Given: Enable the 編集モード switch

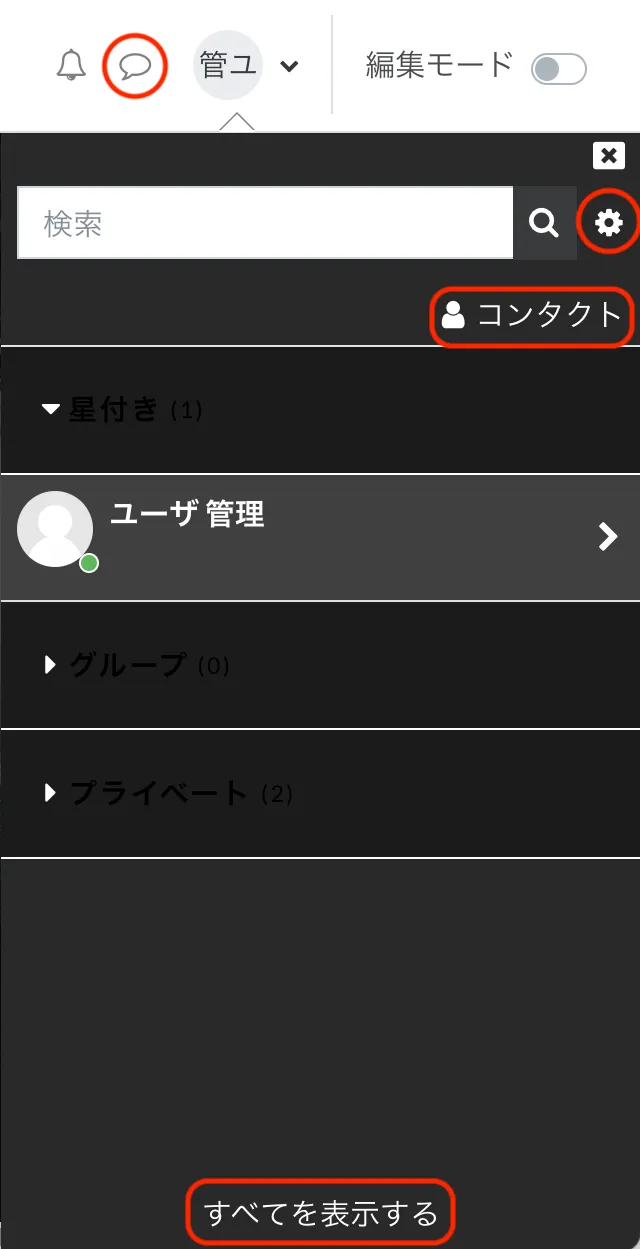Looking at the screenshot, I should (558, 68).
